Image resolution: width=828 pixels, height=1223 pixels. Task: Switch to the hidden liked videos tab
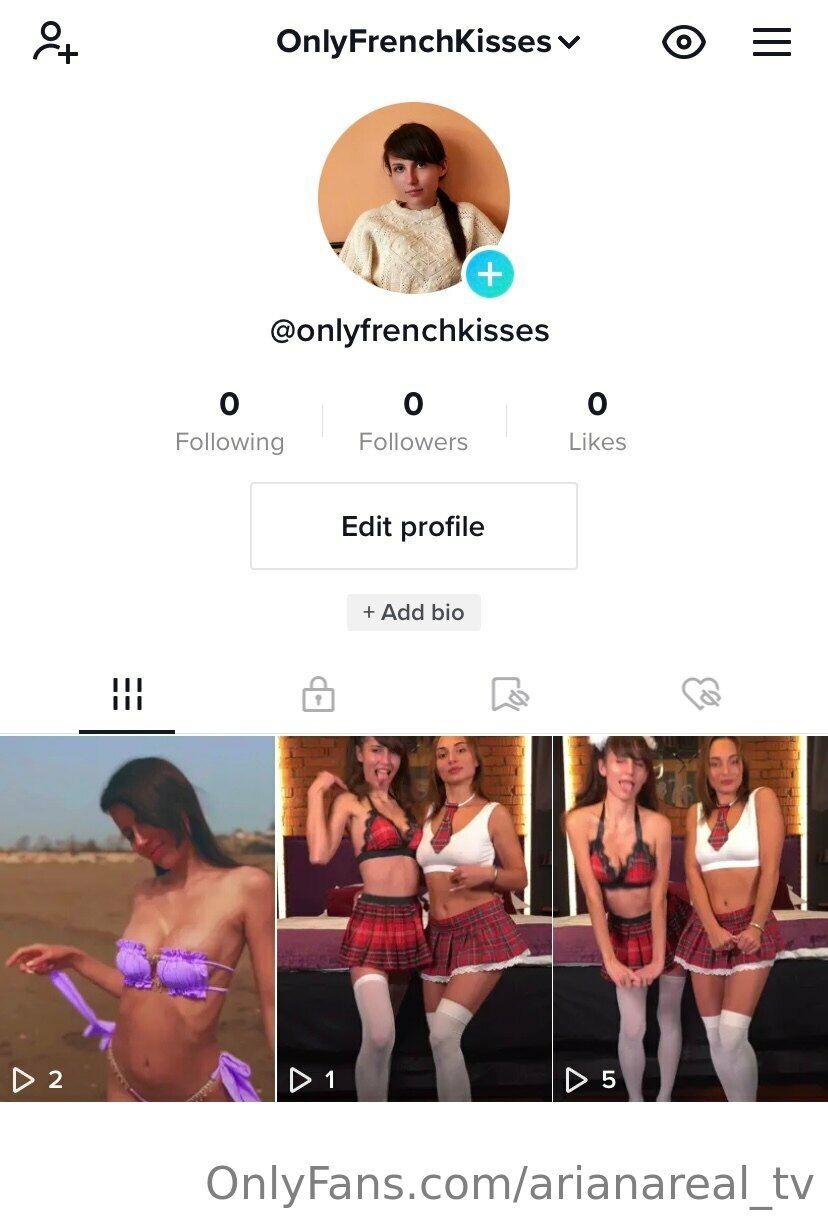[x=701, y=694]
